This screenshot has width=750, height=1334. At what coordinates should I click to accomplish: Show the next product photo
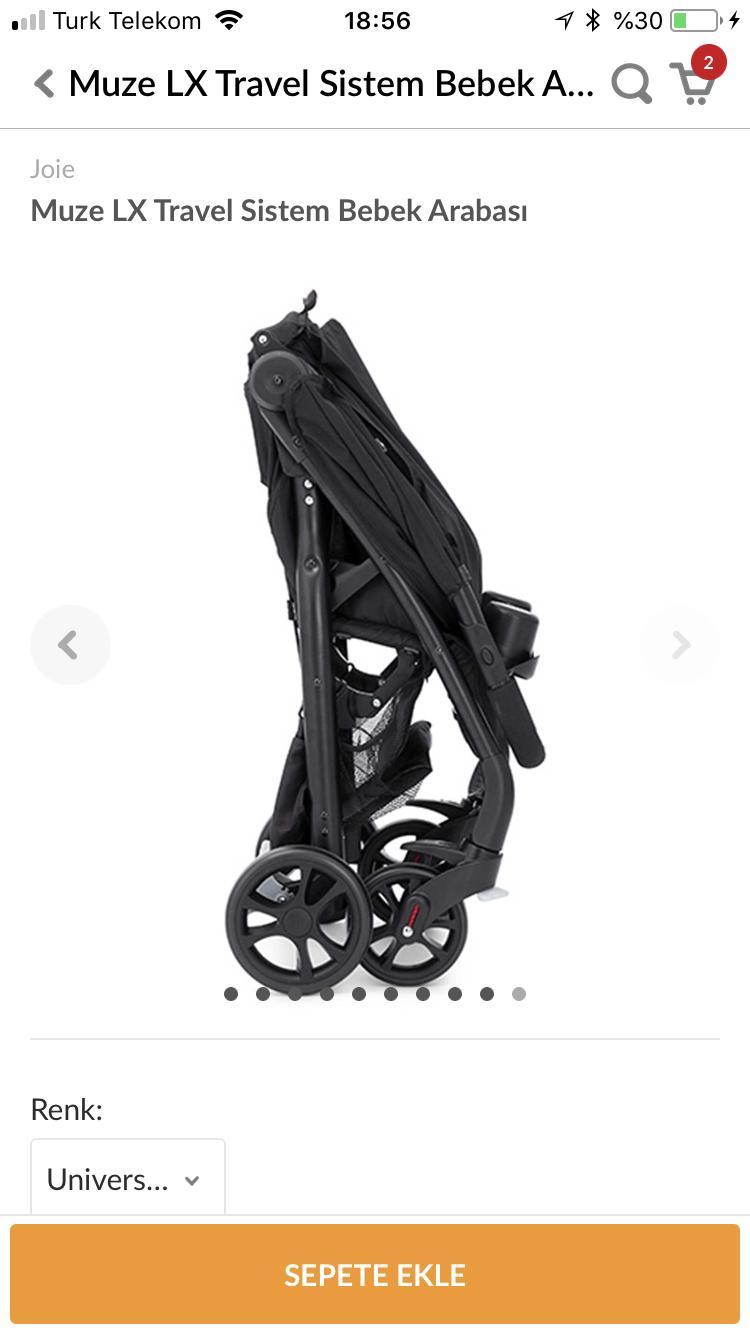tap(680, 645)
